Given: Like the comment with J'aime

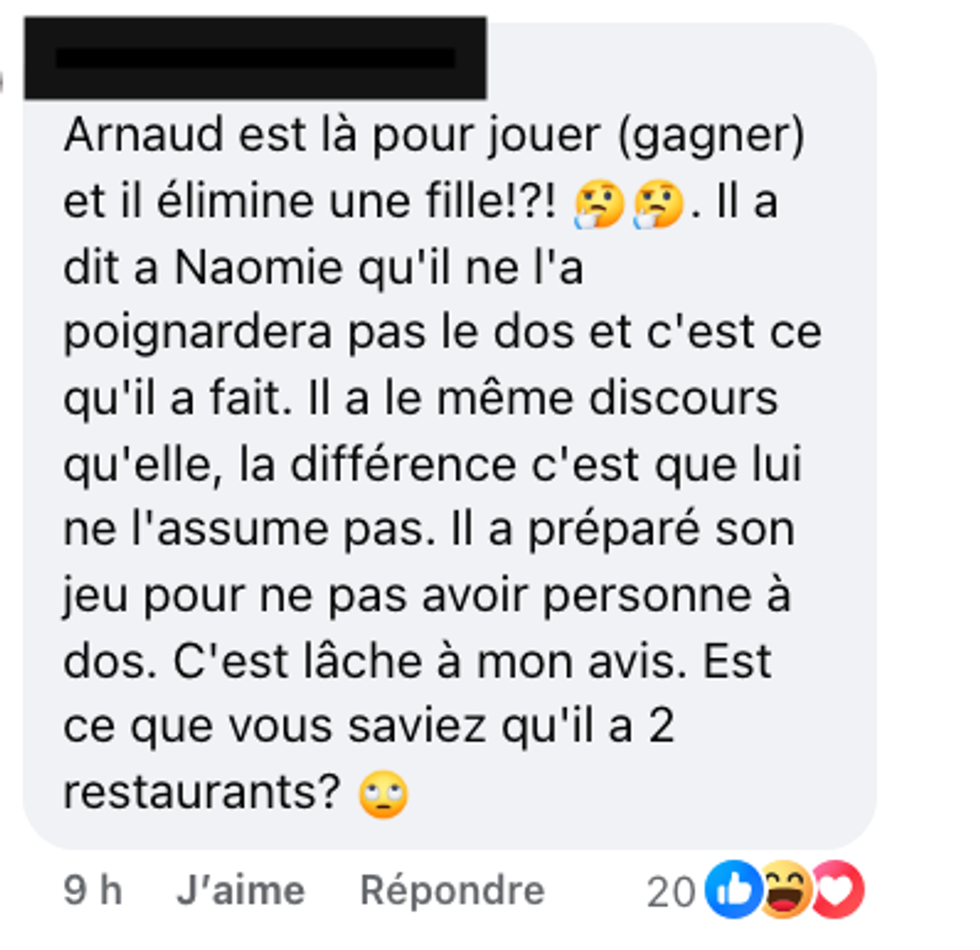Looking at the screenshot, I should [240, 891].
